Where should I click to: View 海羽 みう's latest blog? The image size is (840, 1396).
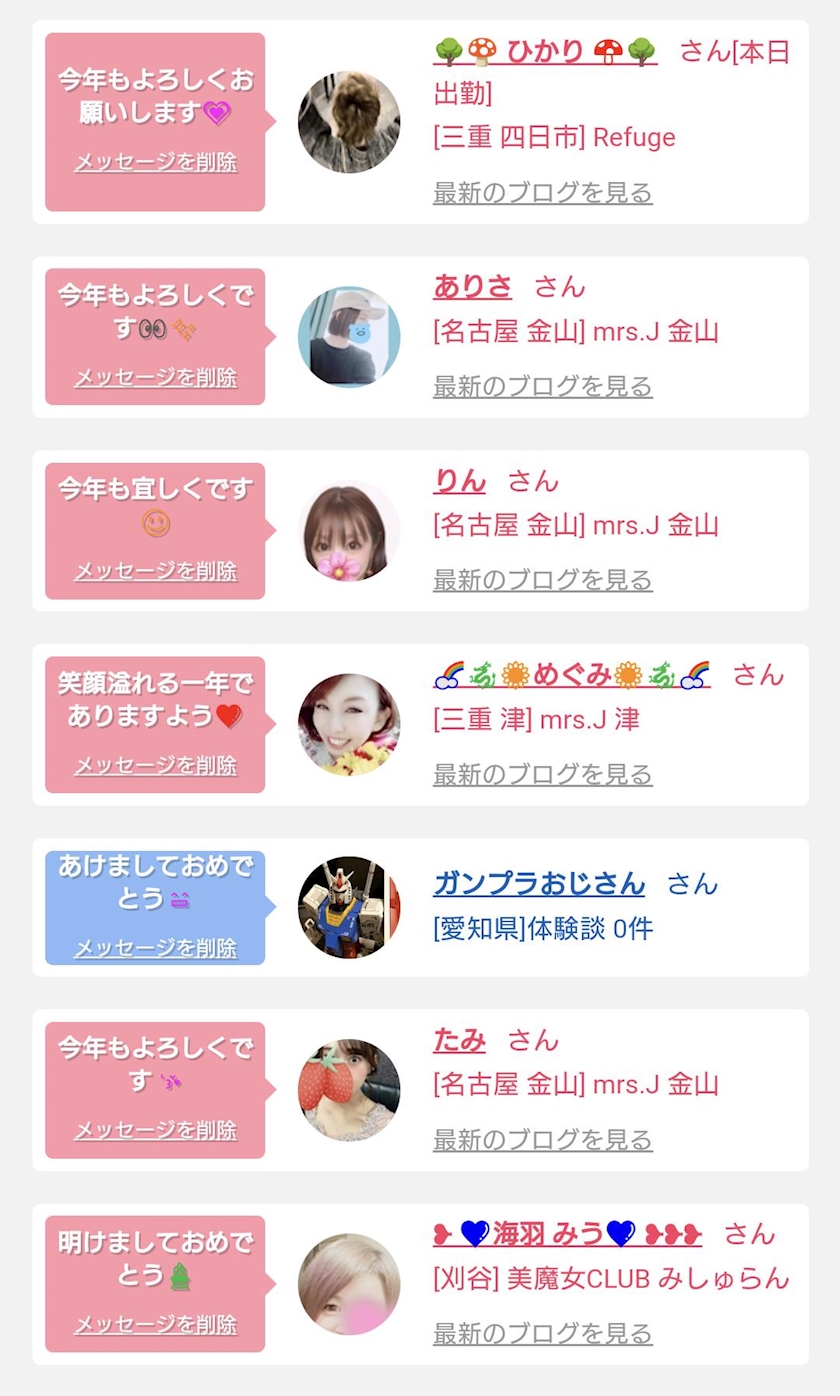[x=542, y=1333]
